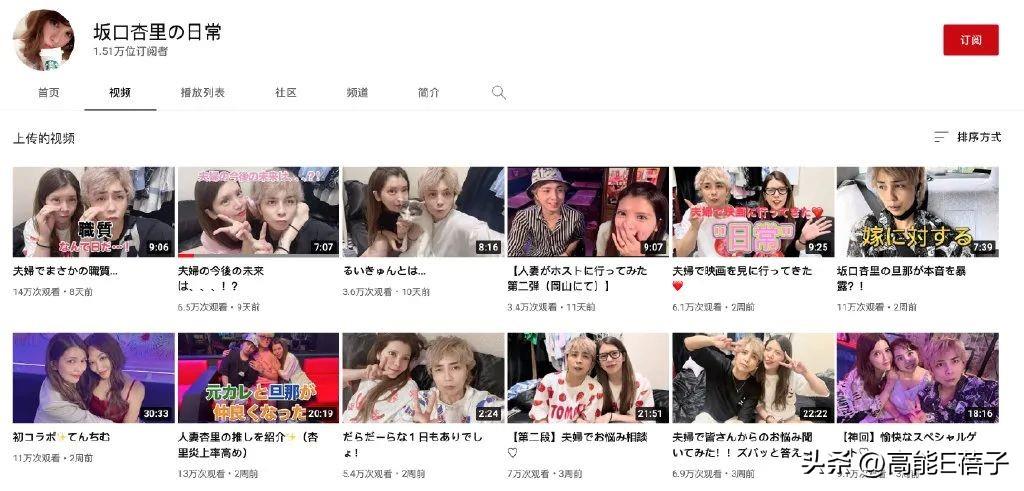The height and width of the screenshot is (491, 1024).
Task: Open the 坂口杏里の日常 channel avatar
Action: (43, 40)
